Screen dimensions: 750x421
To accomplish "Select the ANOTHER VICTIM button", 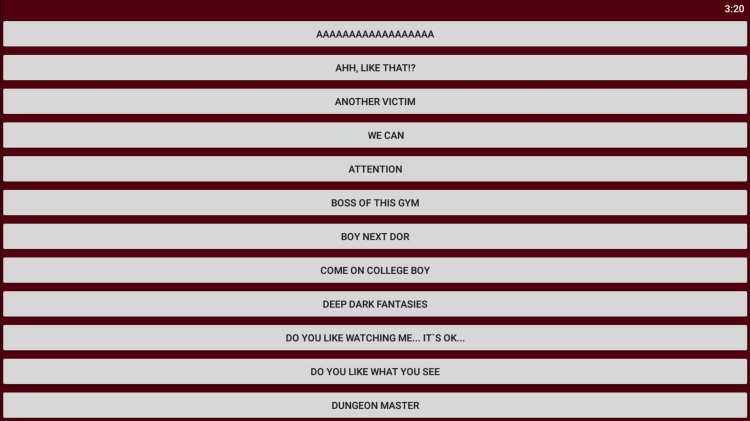I will pyautogui.click(x=375, y=102).
